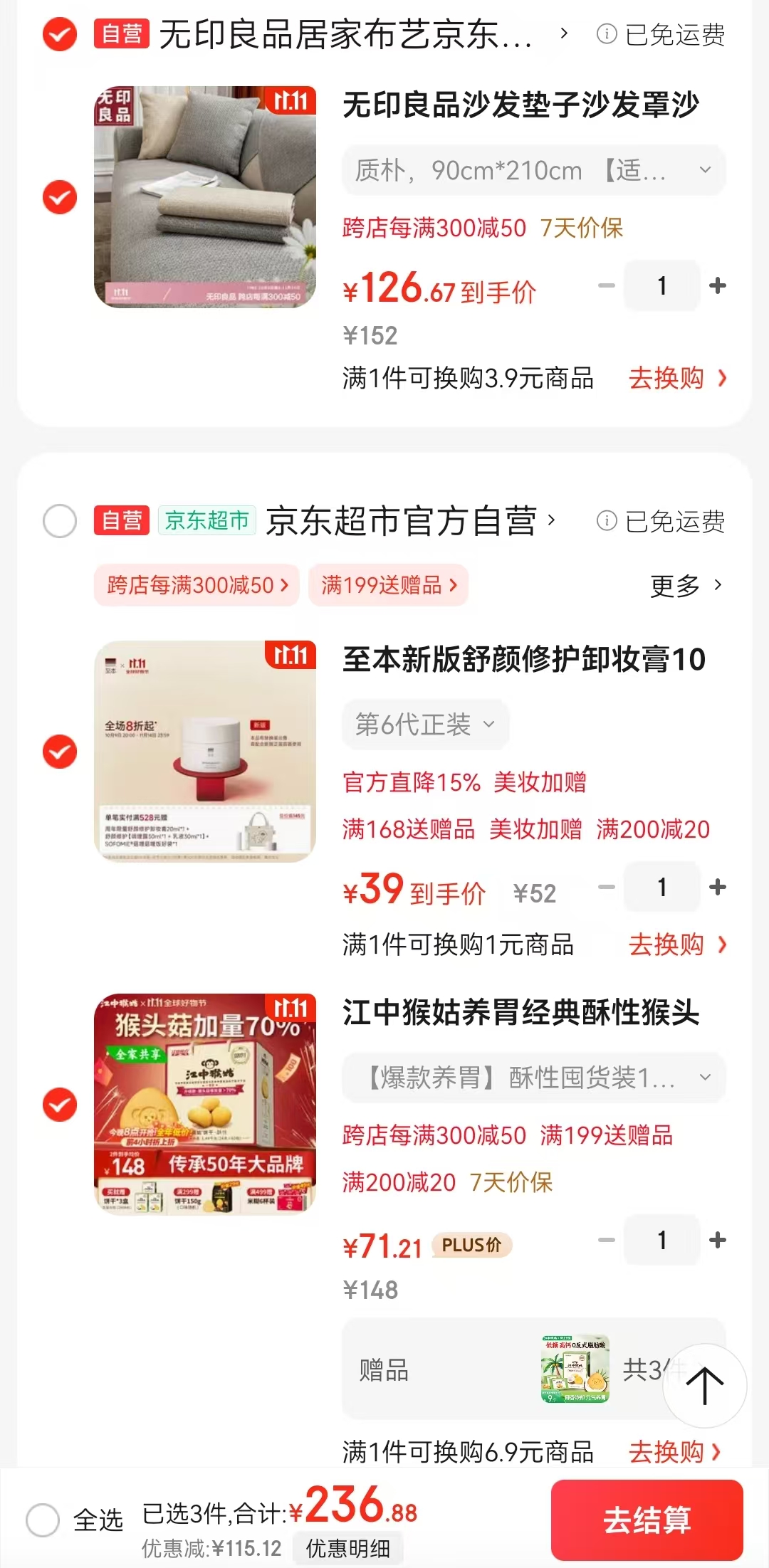View the 满199送赠品 promotion
This screenshot has width=769, height=1568.
pos(388,585)
